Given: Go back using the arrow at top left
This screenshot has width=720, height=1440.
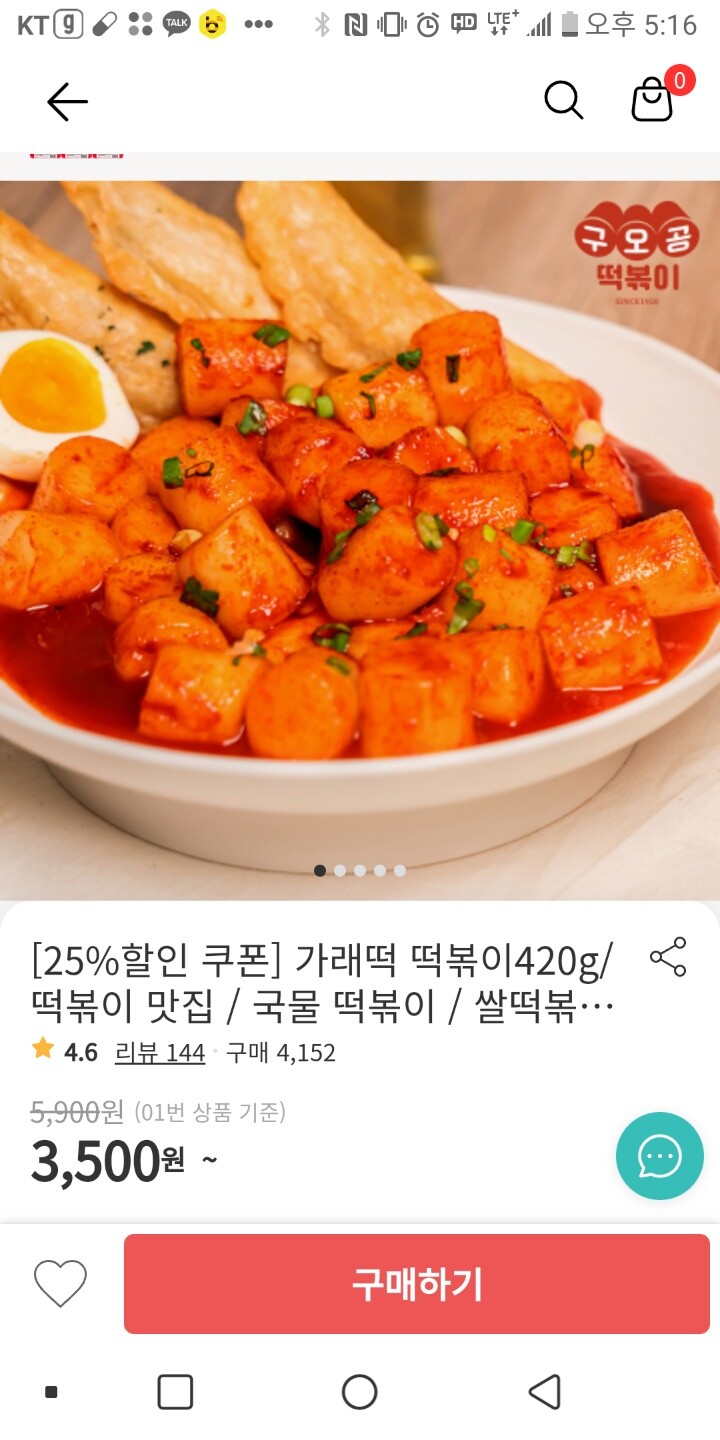Looking at the screenshot, I should (x=66, y=100).
